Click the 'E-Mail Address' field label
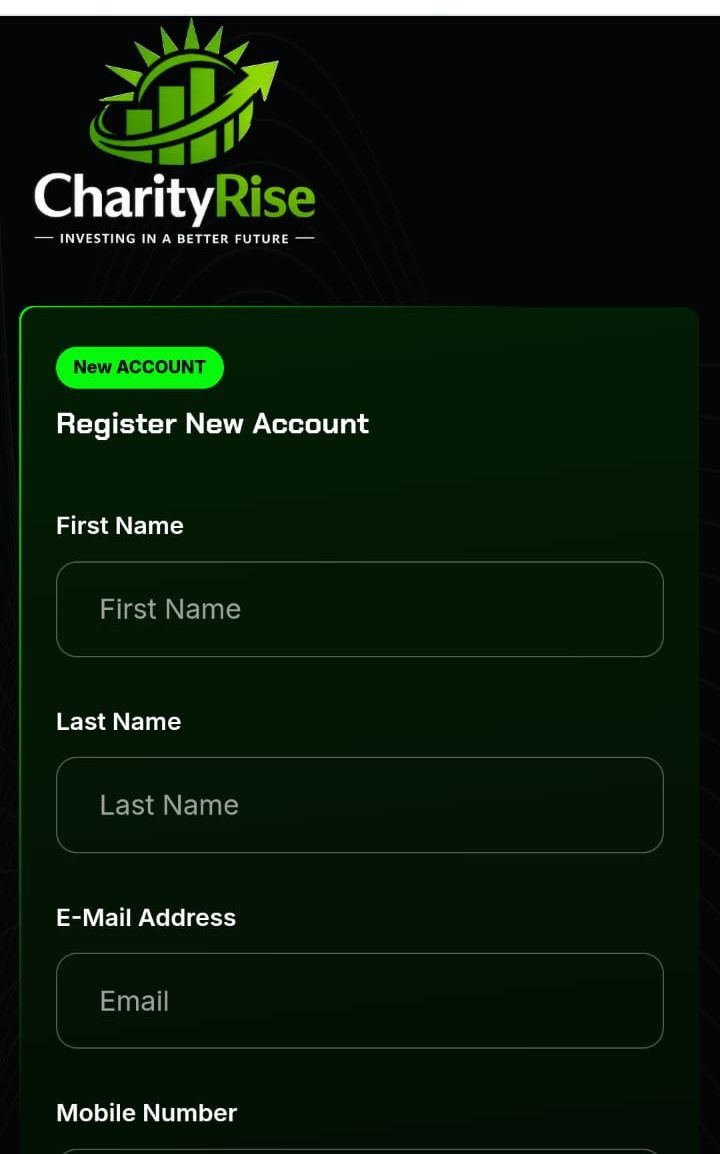The height and width of the screenshot is (1154, 720). [x=146, y=917]
